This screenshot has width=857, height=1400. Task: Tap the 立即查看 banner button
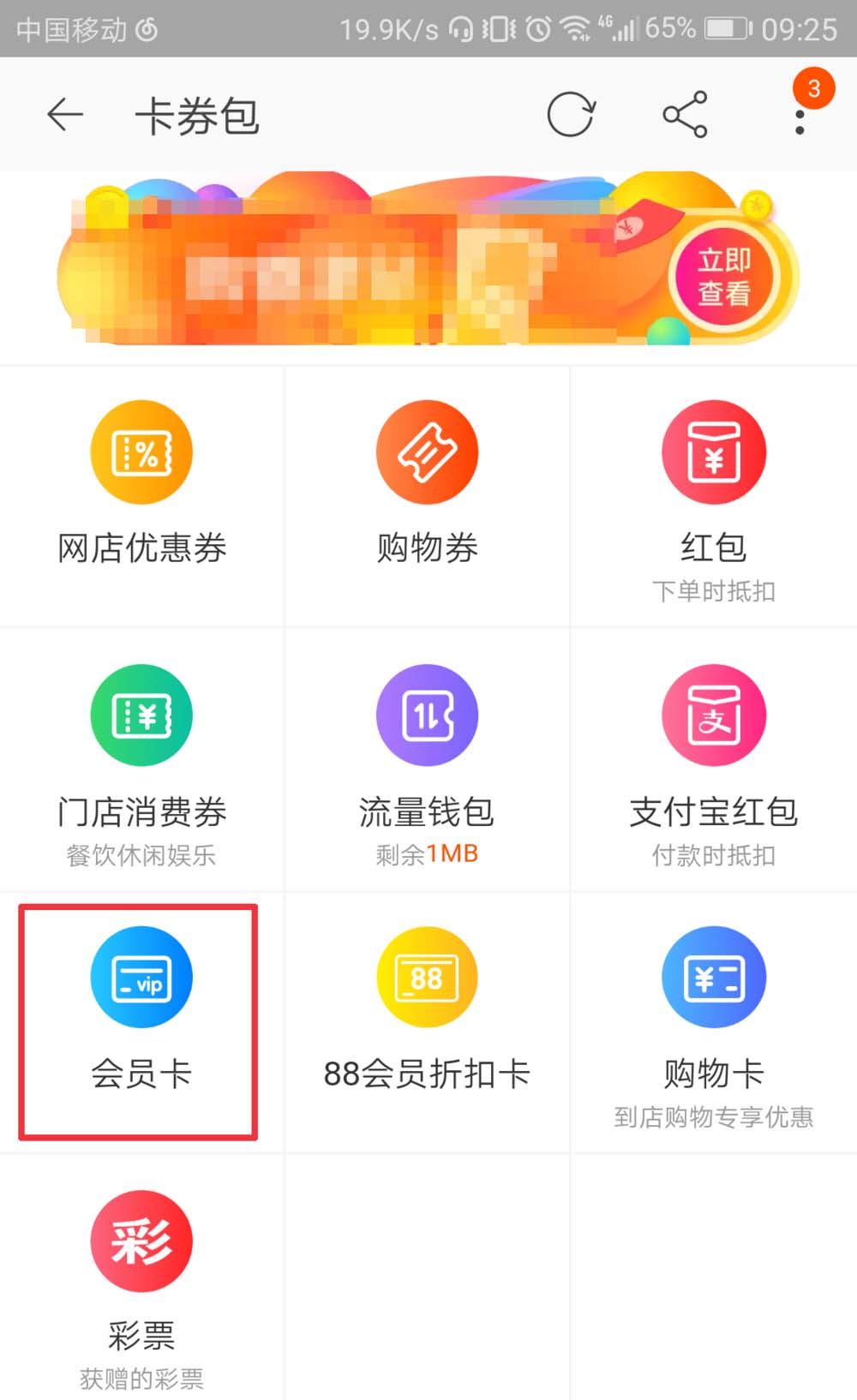pyautogui.click(x=724, y=276)
